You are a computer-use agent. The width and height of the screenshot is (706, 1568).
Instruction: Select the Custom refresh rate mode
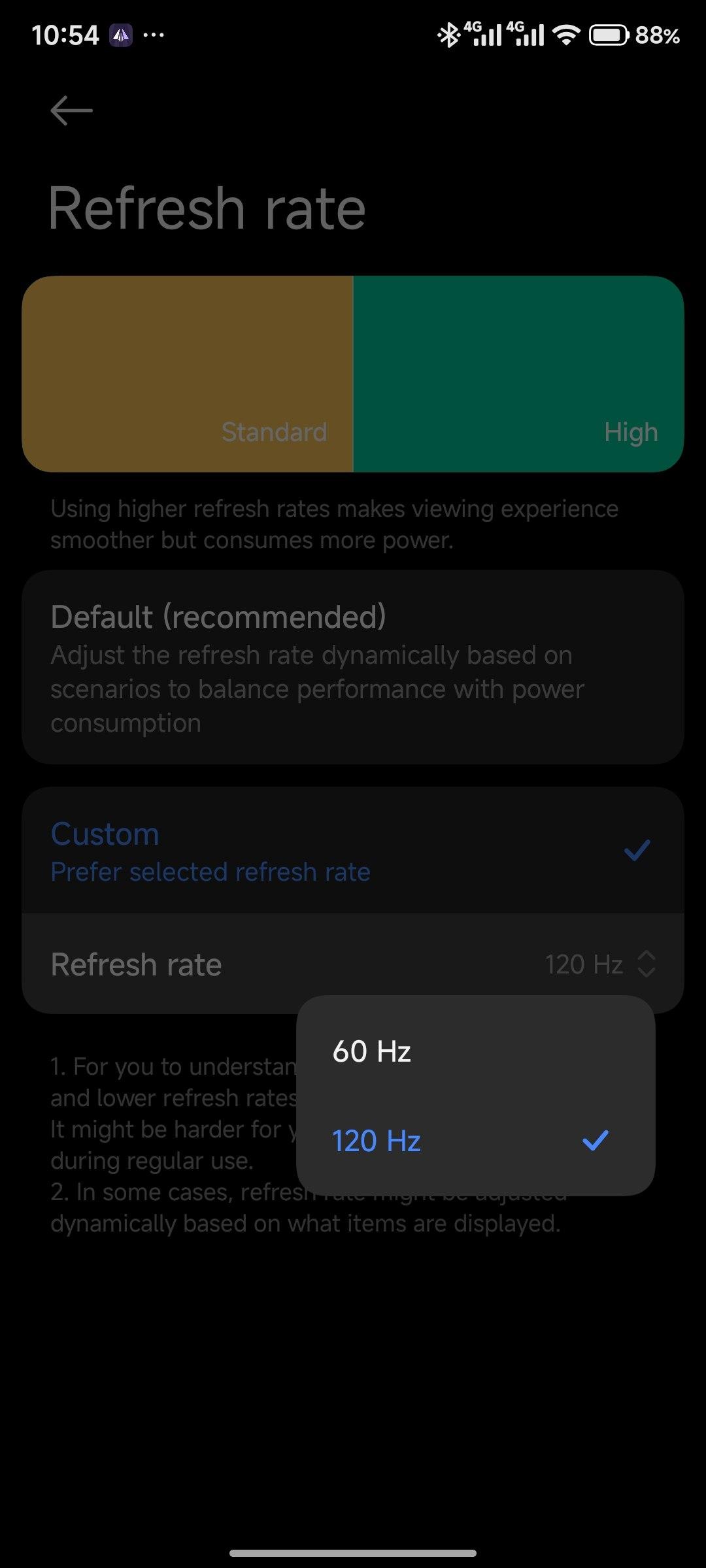point(353,851)
